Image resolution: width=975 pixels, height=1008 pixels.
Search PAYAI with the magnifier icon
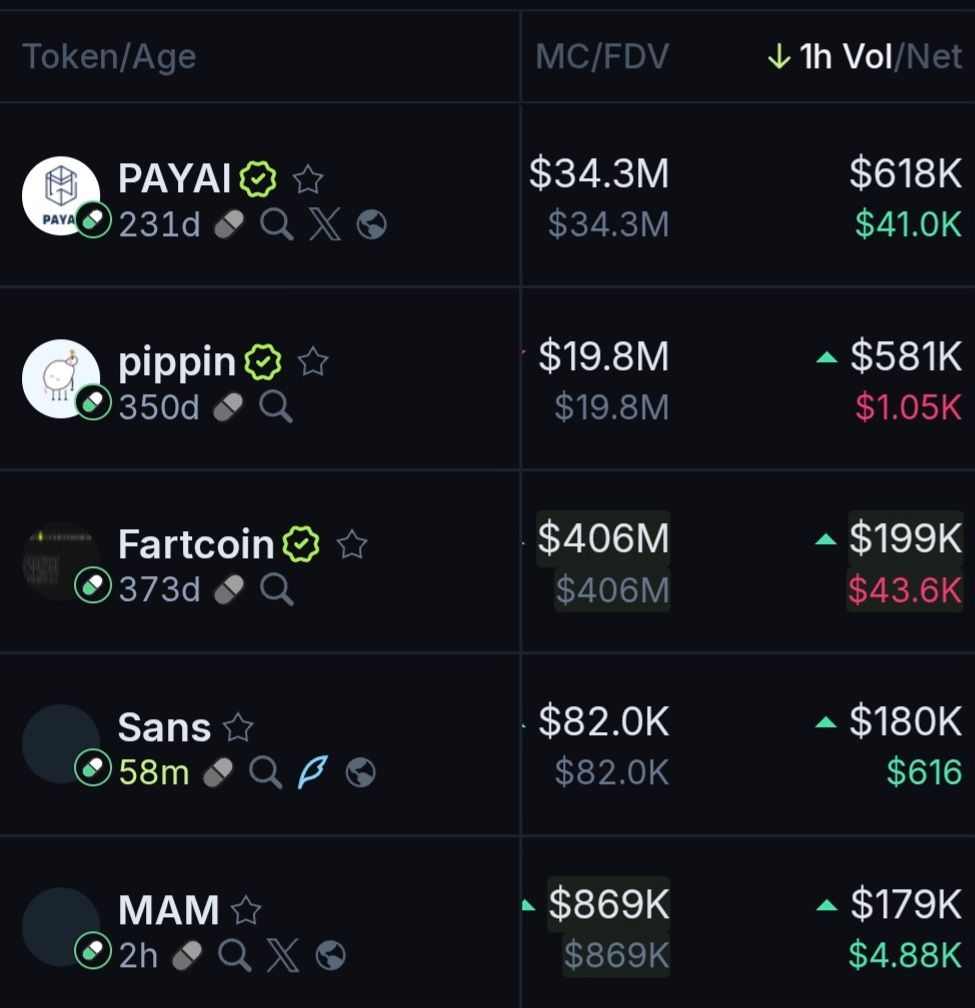pyautogui.click(x=277, y=225)
